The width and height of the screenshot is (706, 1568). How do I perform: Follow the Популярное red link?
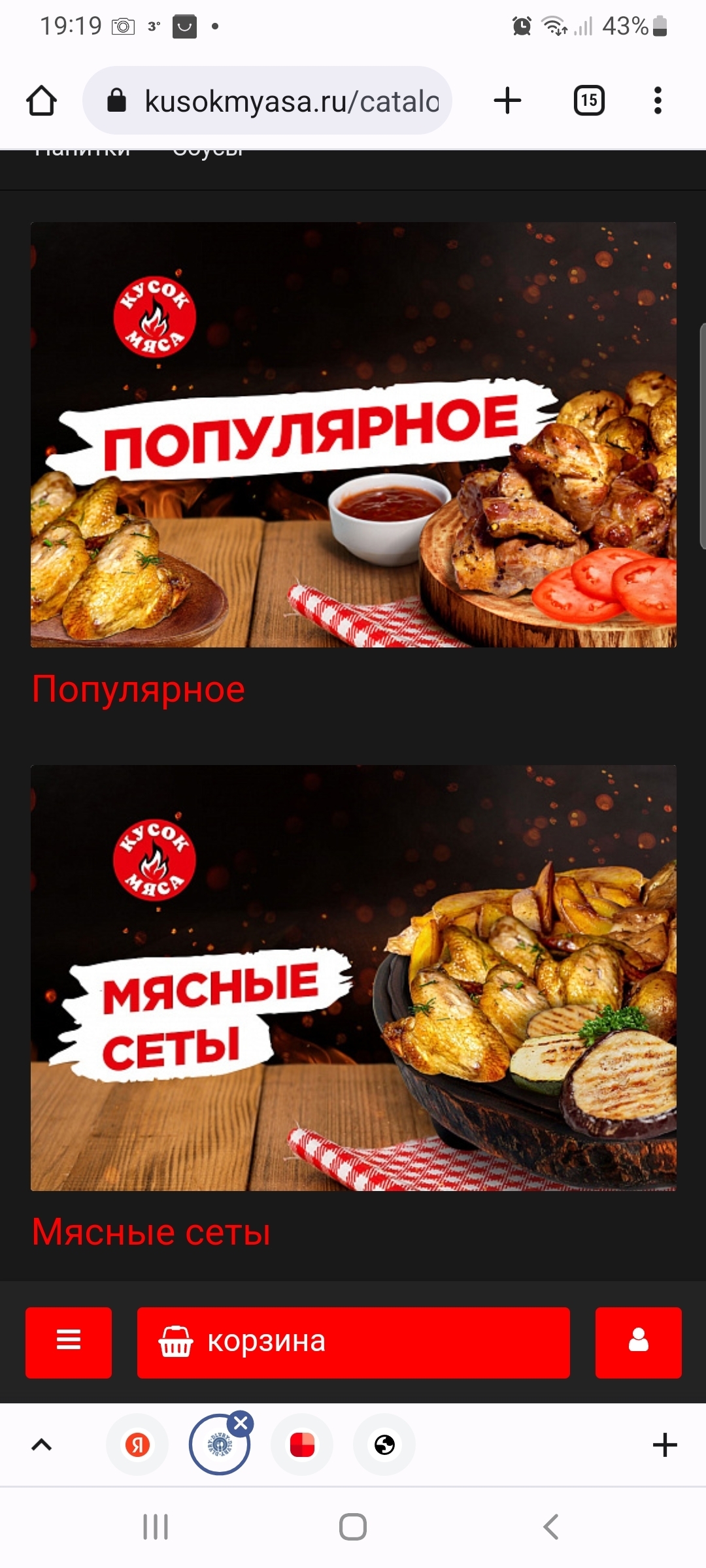[139, 689]
